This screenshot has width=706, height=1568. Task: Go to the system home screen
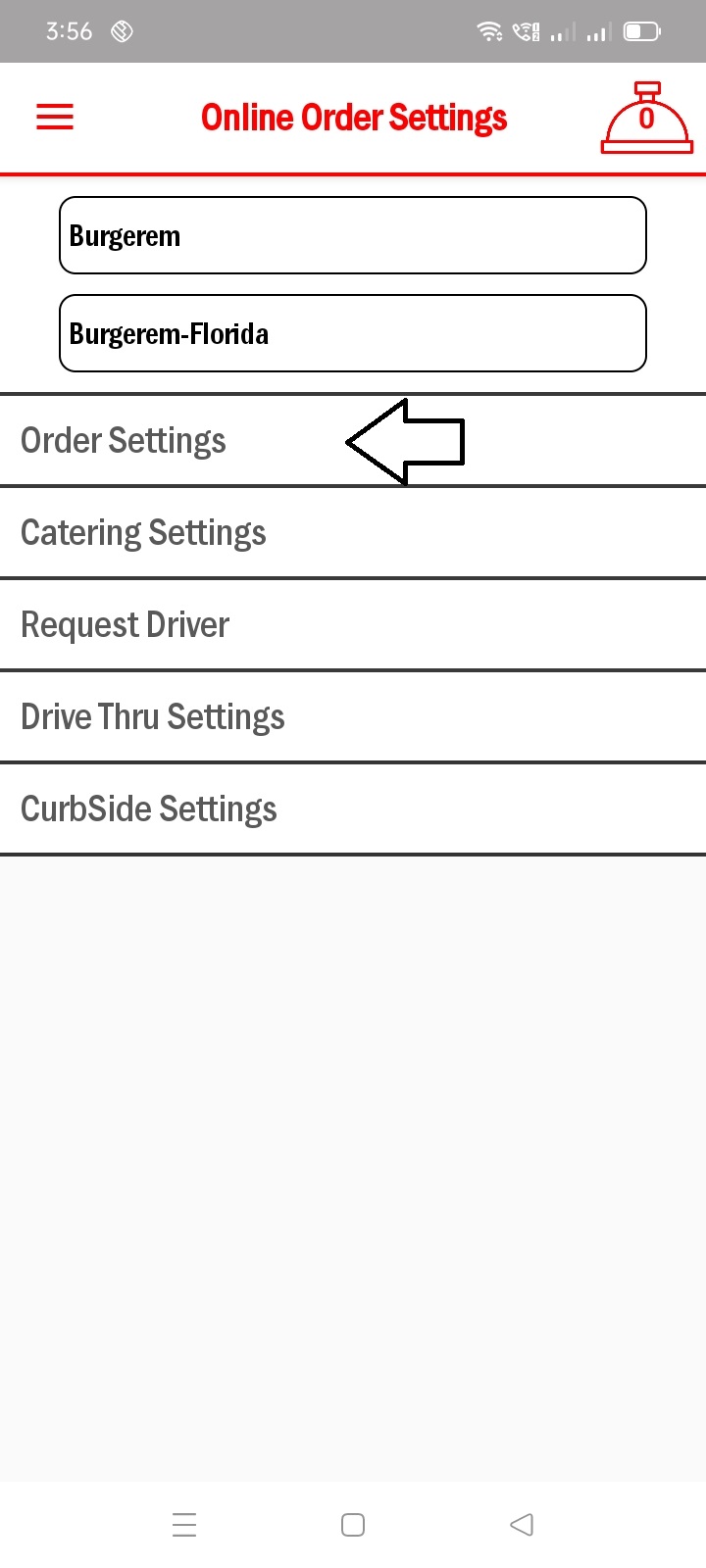(x=353, y=1525)
